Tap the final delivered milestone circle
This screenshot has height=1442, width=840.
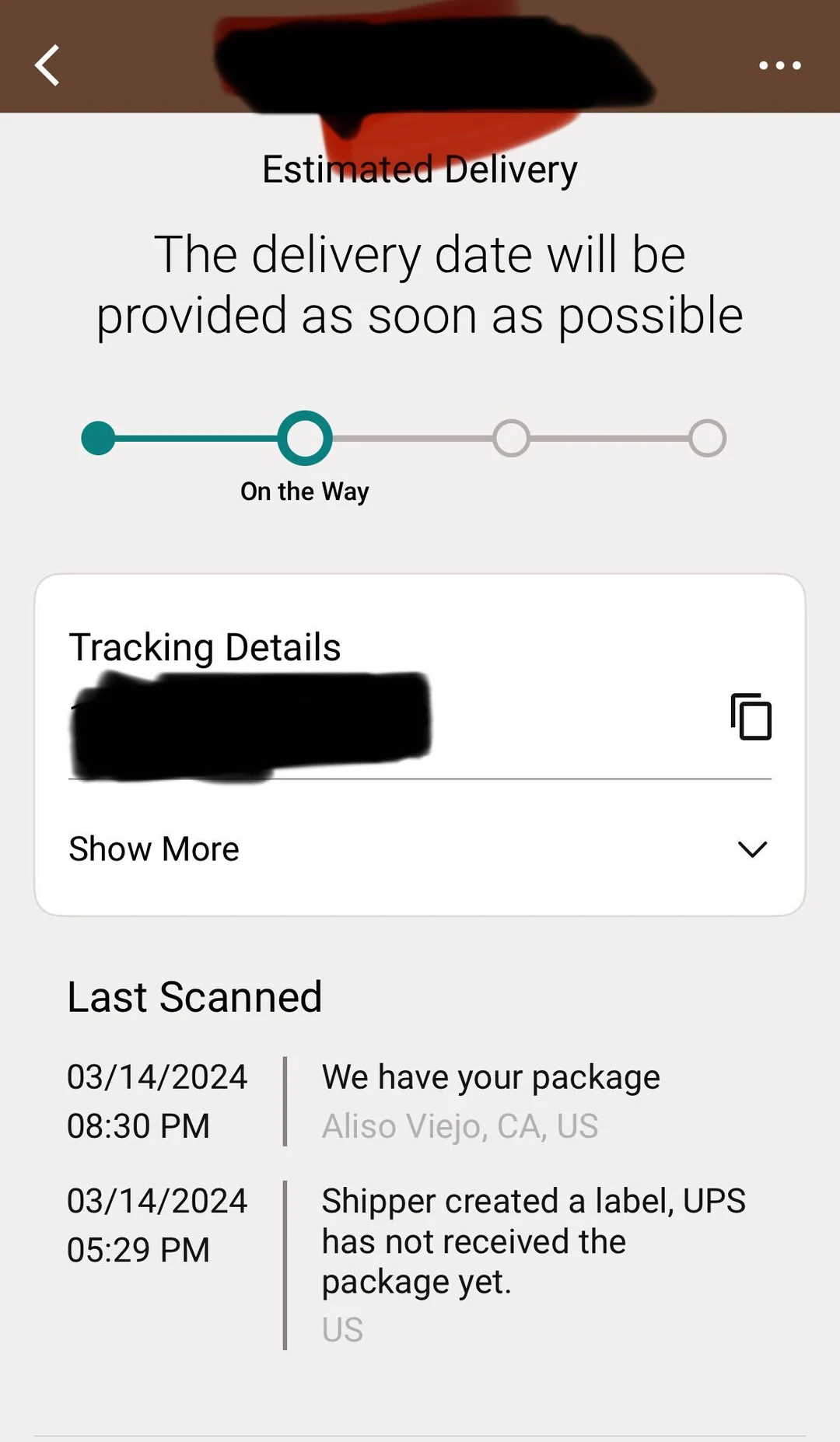pos(706,438)
